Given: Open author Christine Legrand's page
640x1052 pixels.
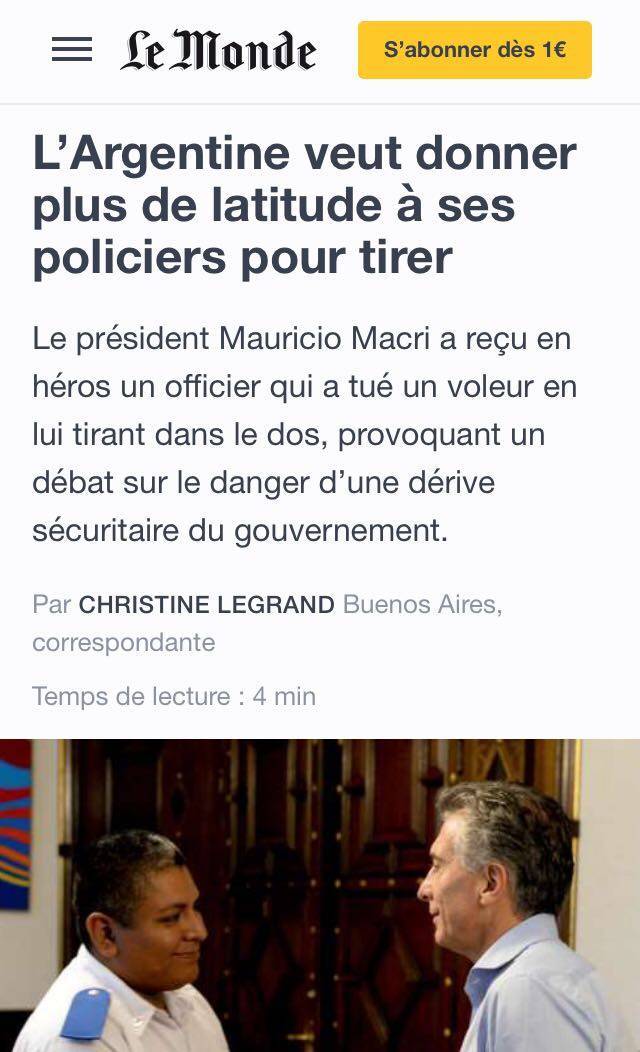Looking at the screenshot, I should point(207,604).
